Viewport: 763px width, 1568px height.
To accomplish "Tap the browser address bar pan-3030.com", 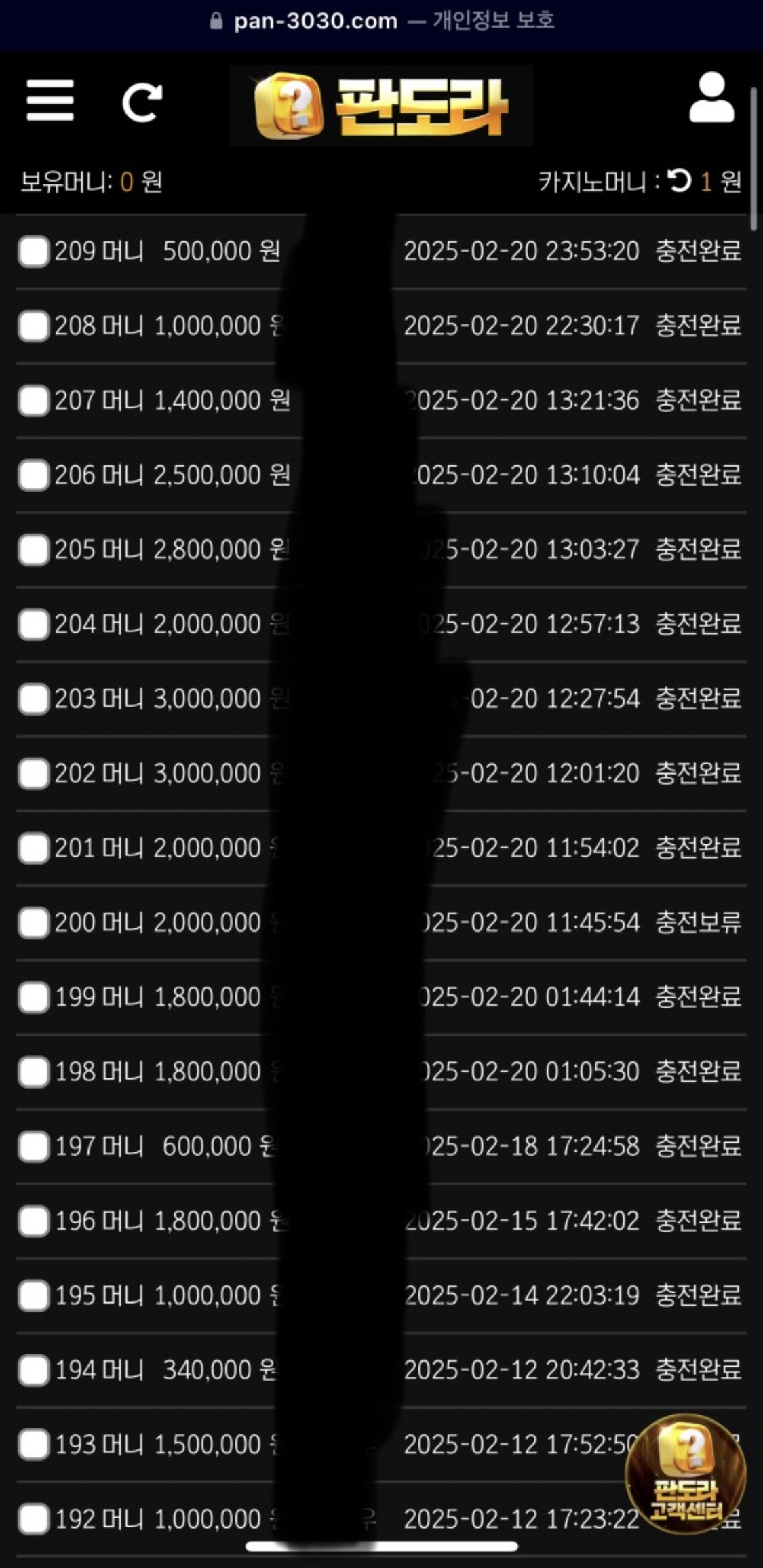I will tap(315, 21).
